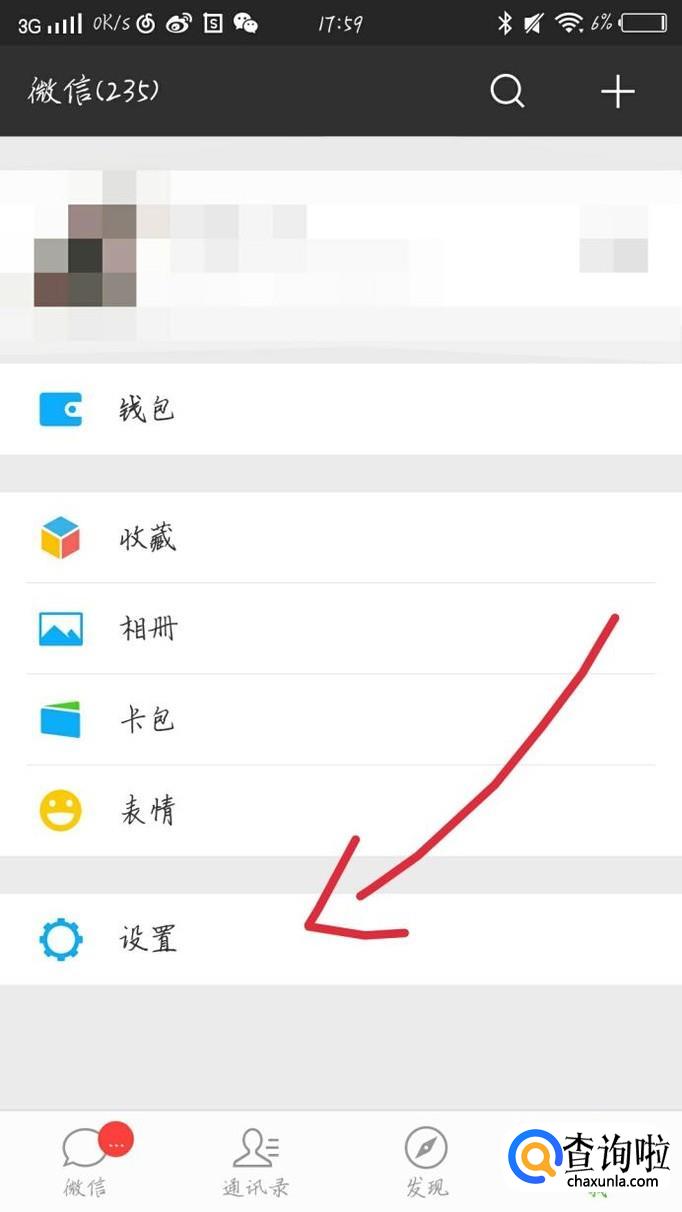This screenshot has height=1212, width=682.
Task: Open 卡包 (Cards)
Action: (x=341, y=719)
